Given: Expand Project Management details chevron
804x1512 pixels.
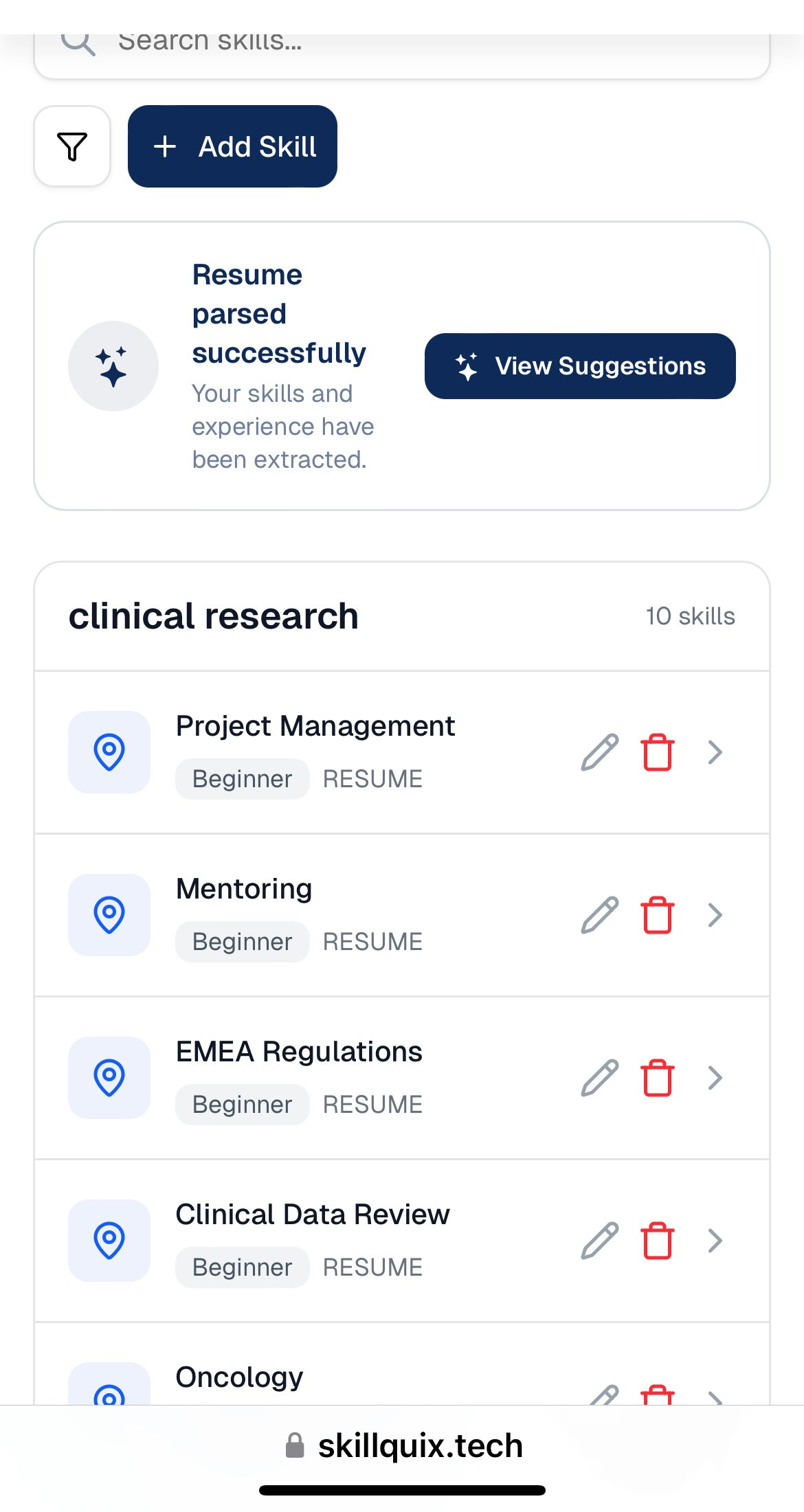Looking at the screenshot, I should tap(715, 752).
